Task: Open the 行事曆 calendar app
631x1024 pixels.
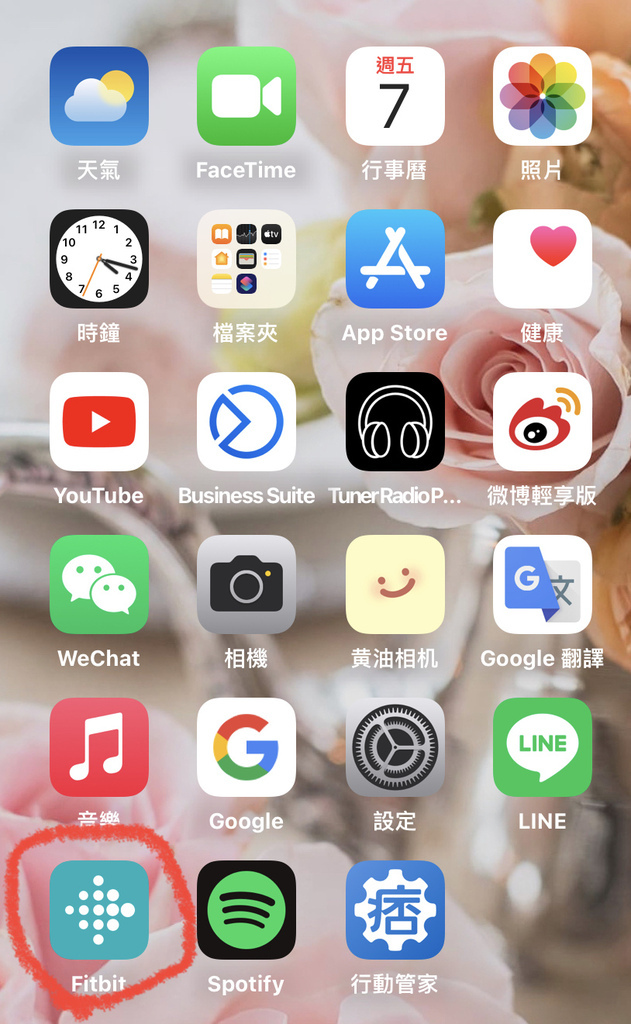Action: 395,96
